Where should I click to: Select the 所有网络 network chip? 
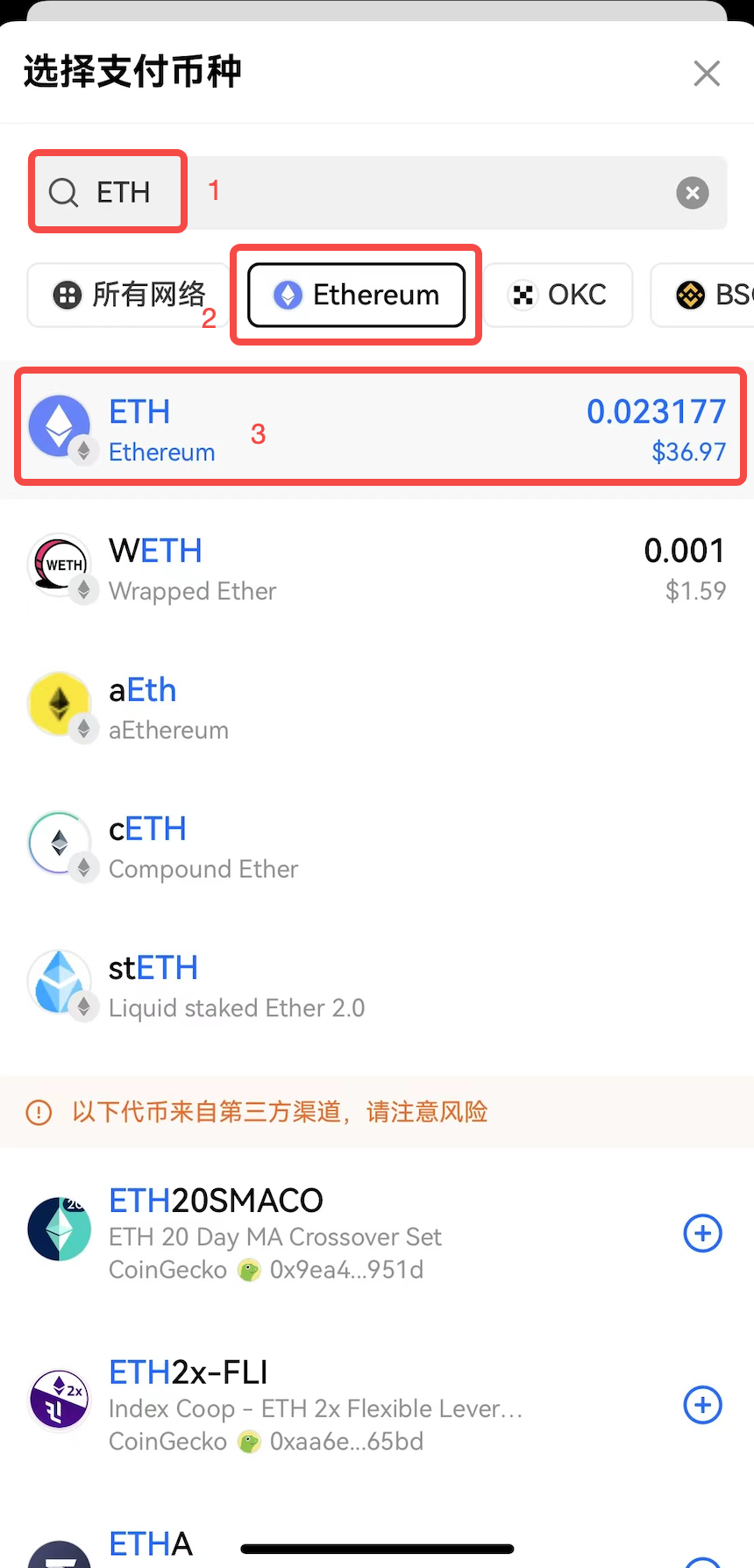(x=128, y=295)
